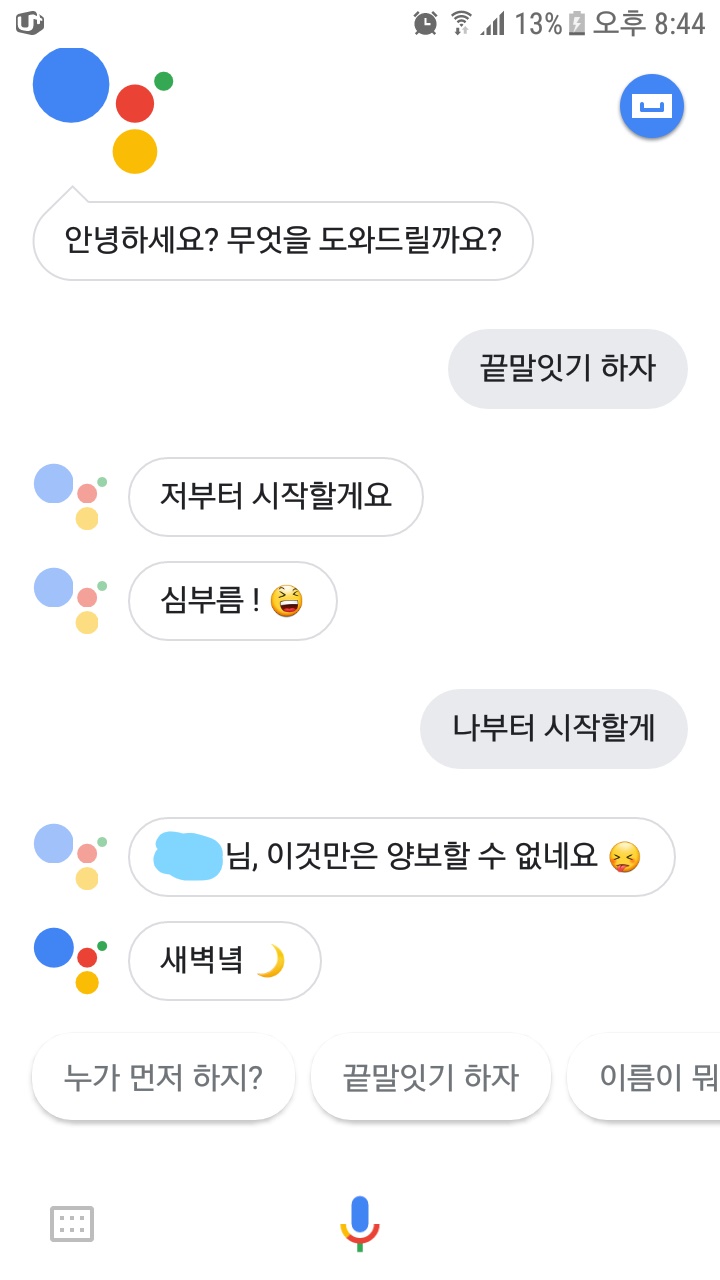Viewport: 720px width, 1280px height.
Task: Select the user message '끝말잇기 하자'
Action: point(567,368)
